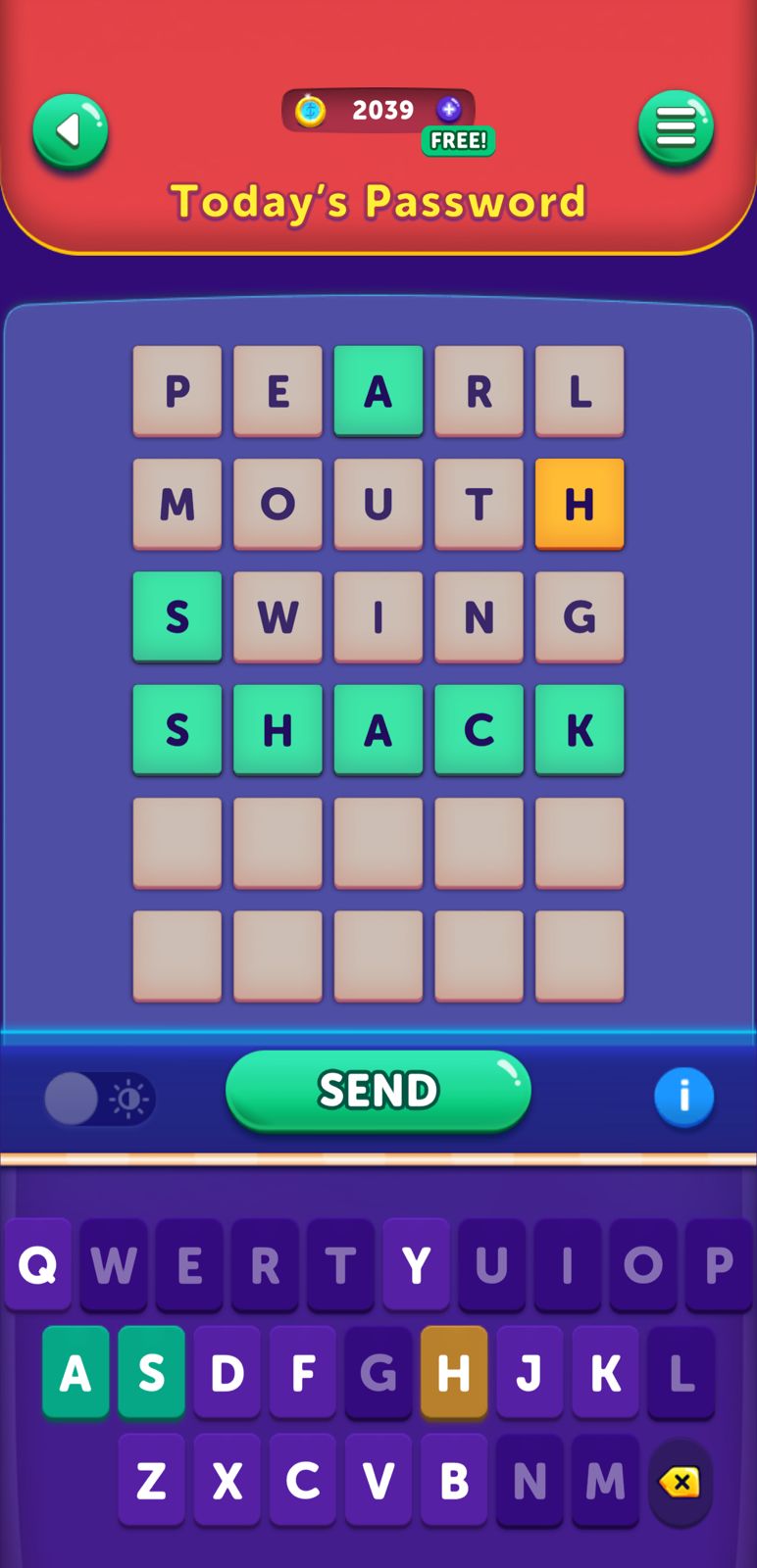Image resolution: width=757 pixels, height=1568 pixels.
Task: Open the blue info button
Action: tap(683, 1096)
